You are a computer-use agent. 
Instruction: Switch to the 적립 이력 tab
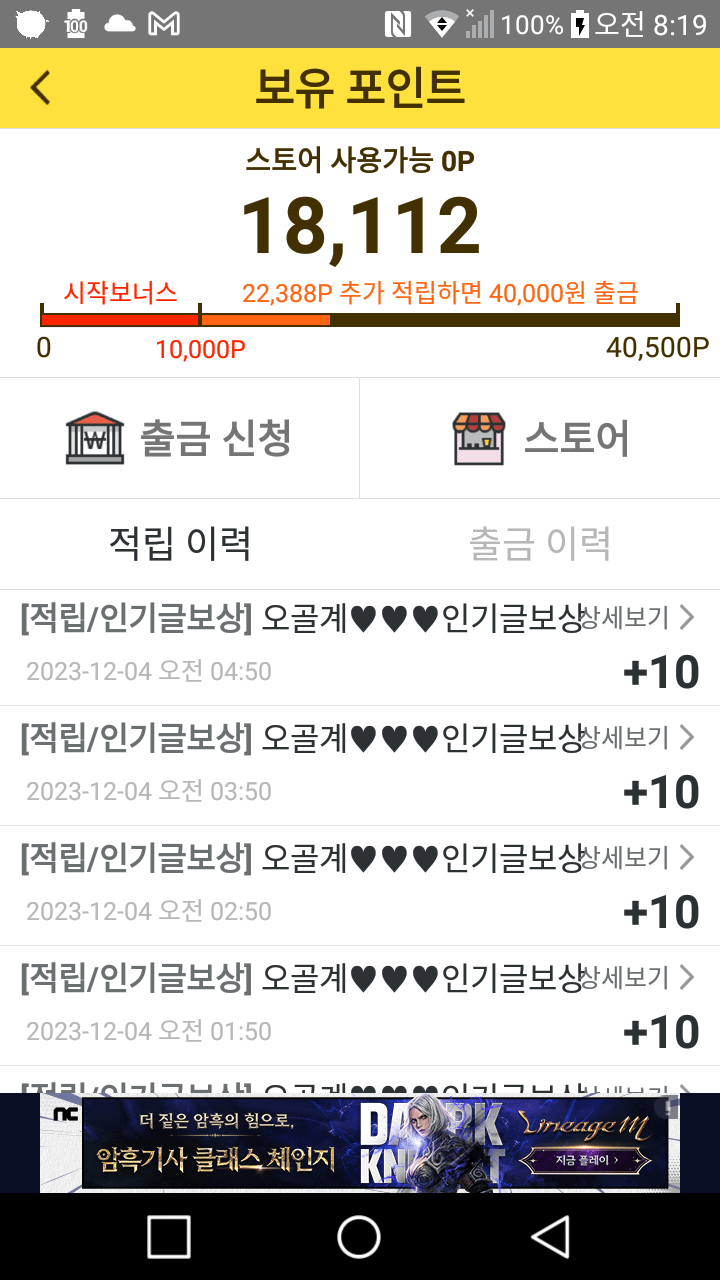click(180, 543)
